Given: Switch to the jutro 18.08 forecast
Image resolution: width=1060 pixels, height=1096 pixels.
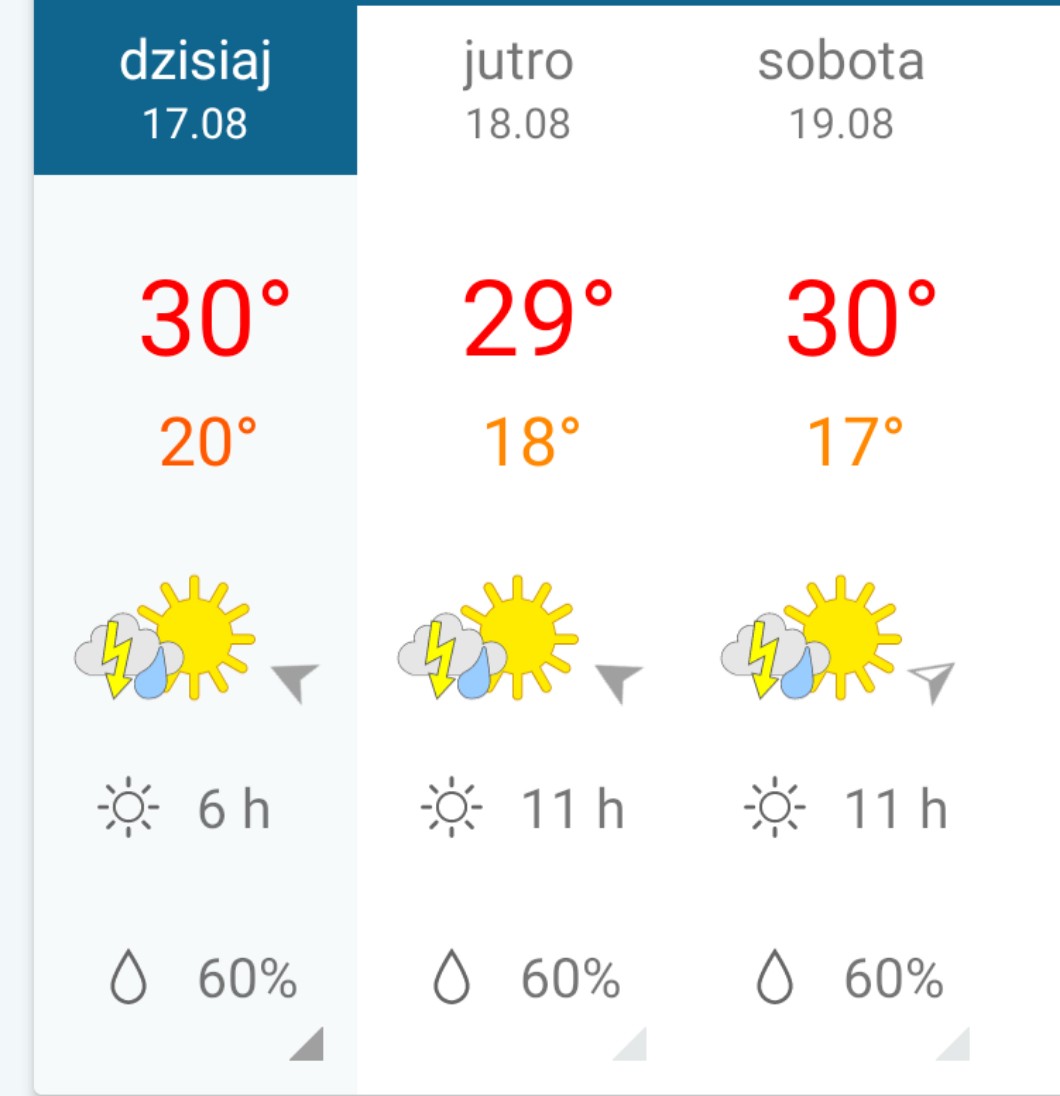Looking at the screenshot, I should [518, 90].
